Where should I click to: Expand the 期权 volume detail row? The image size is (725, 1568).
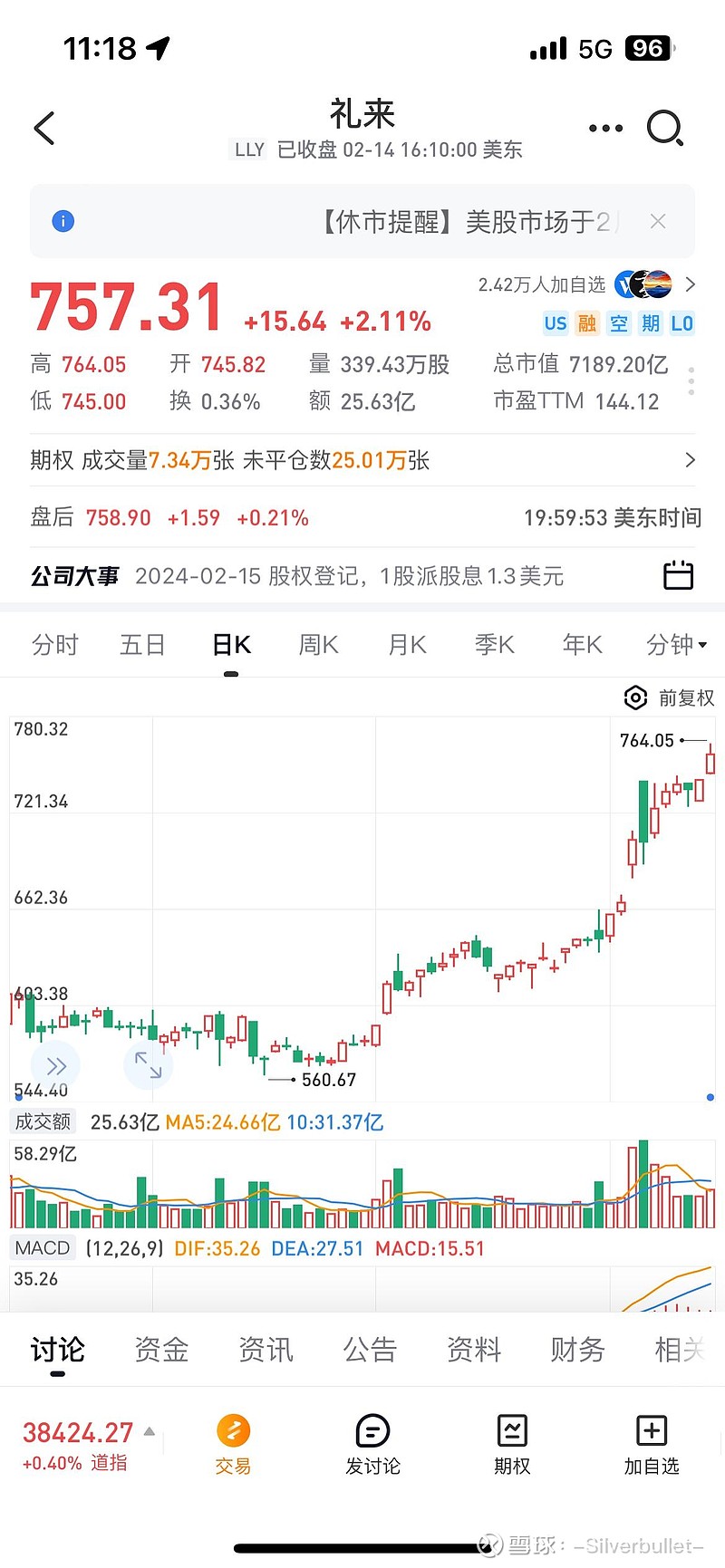[x=689, y=460]
